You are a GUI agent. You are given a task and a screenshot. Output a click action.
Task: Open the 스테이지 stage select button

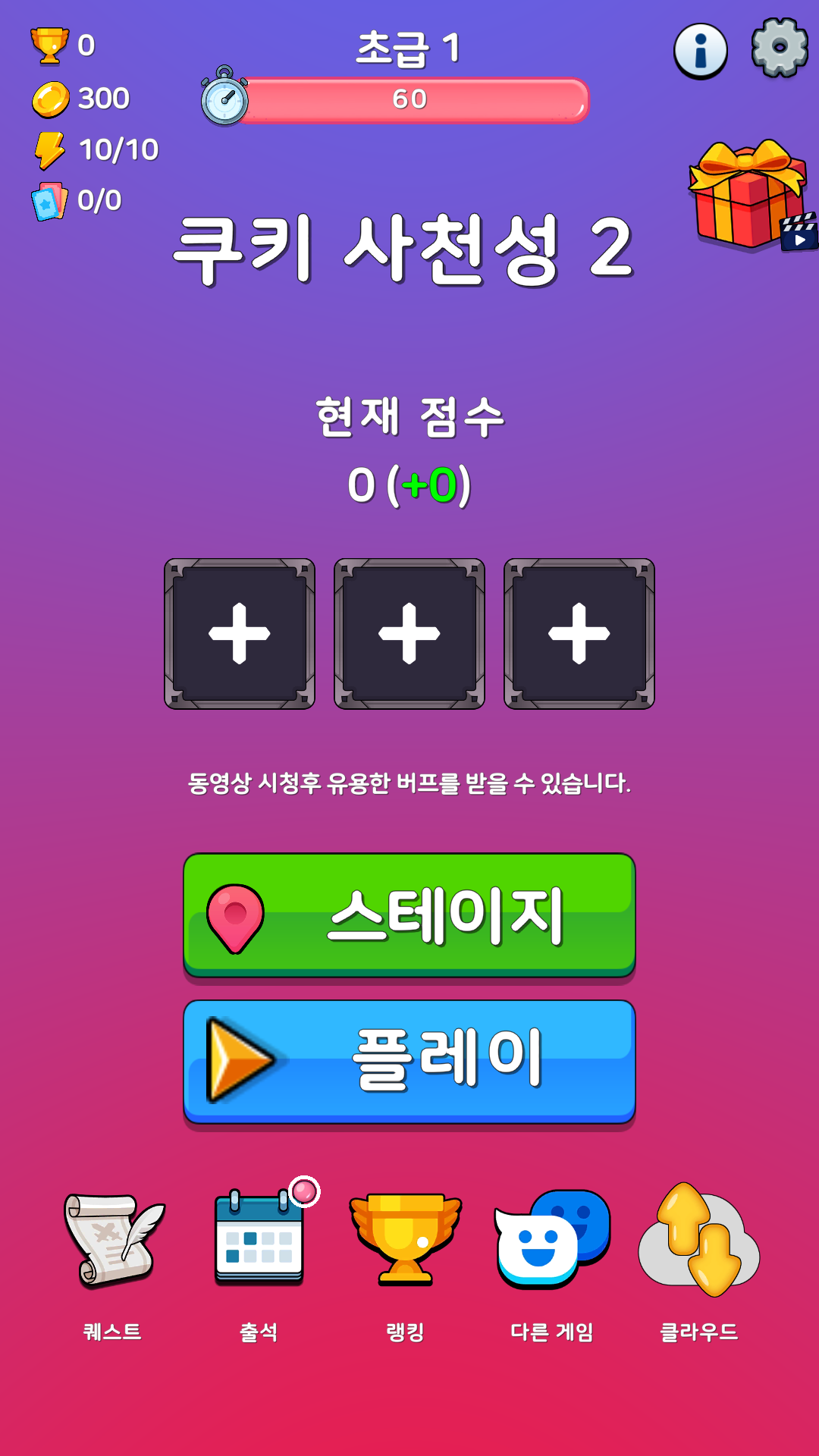(x=409, y=915)
